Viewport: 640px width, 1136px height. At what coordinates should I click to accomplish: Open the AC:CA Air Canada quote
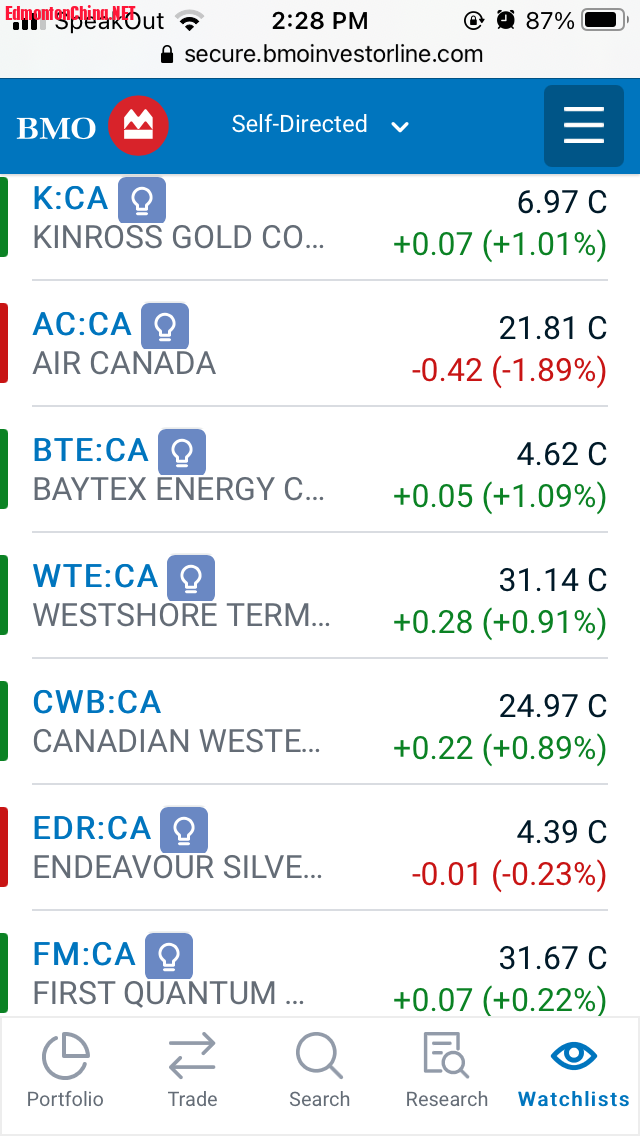coord(82,325)
